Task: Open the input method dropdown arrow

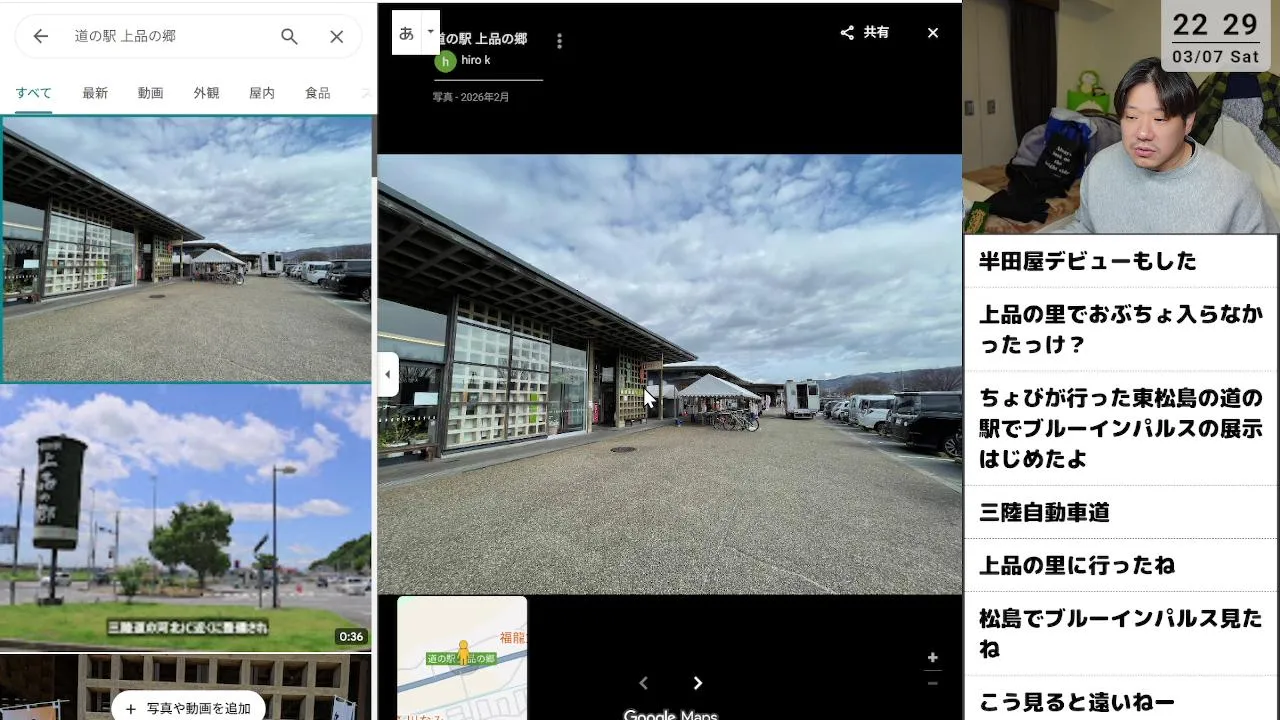Action: [x=431, y=31]
